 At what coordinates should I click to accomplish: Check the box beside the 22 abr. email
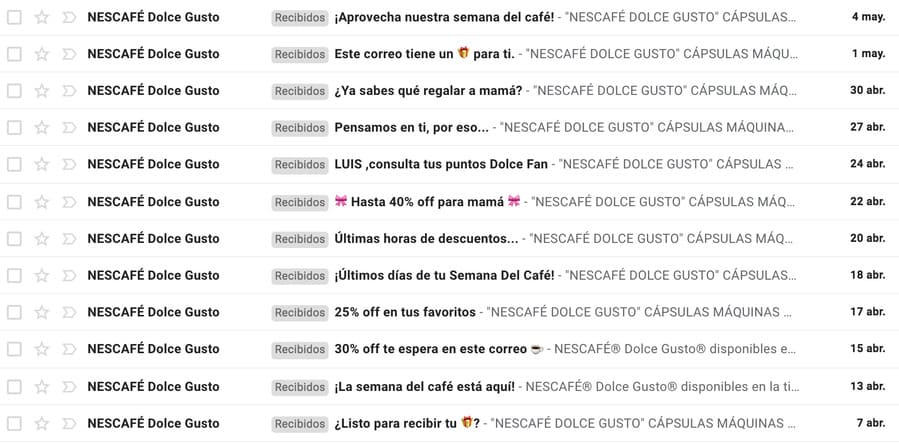14,202
